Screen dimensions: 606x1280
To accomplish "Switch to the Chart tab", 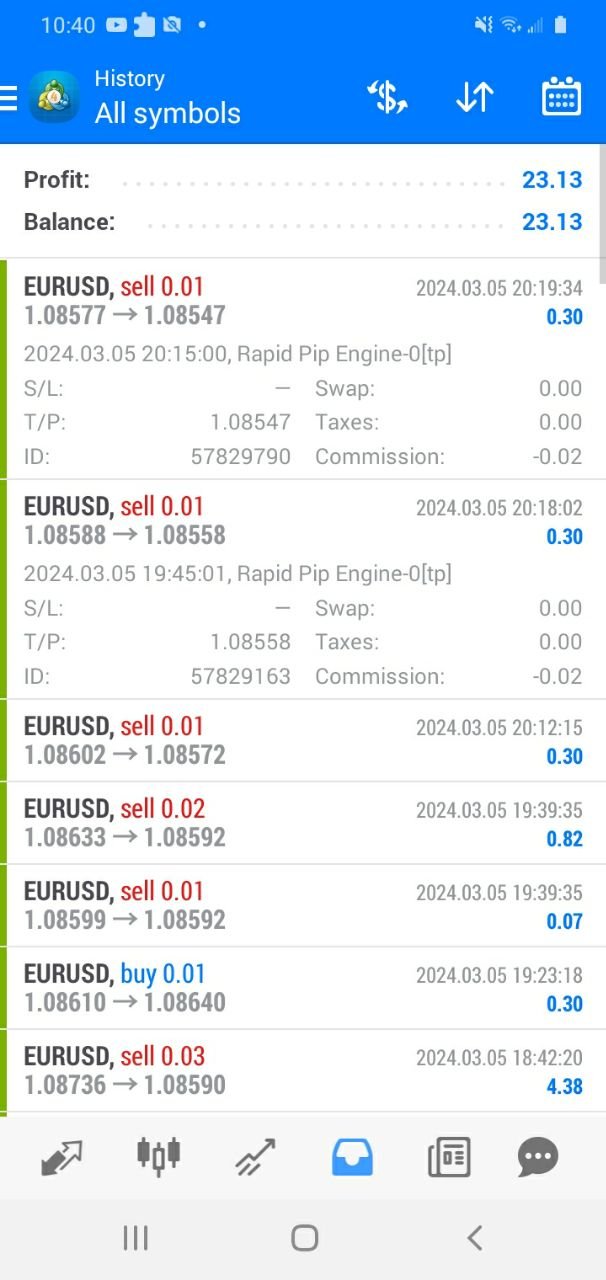I will click(x=158, y=1157).
